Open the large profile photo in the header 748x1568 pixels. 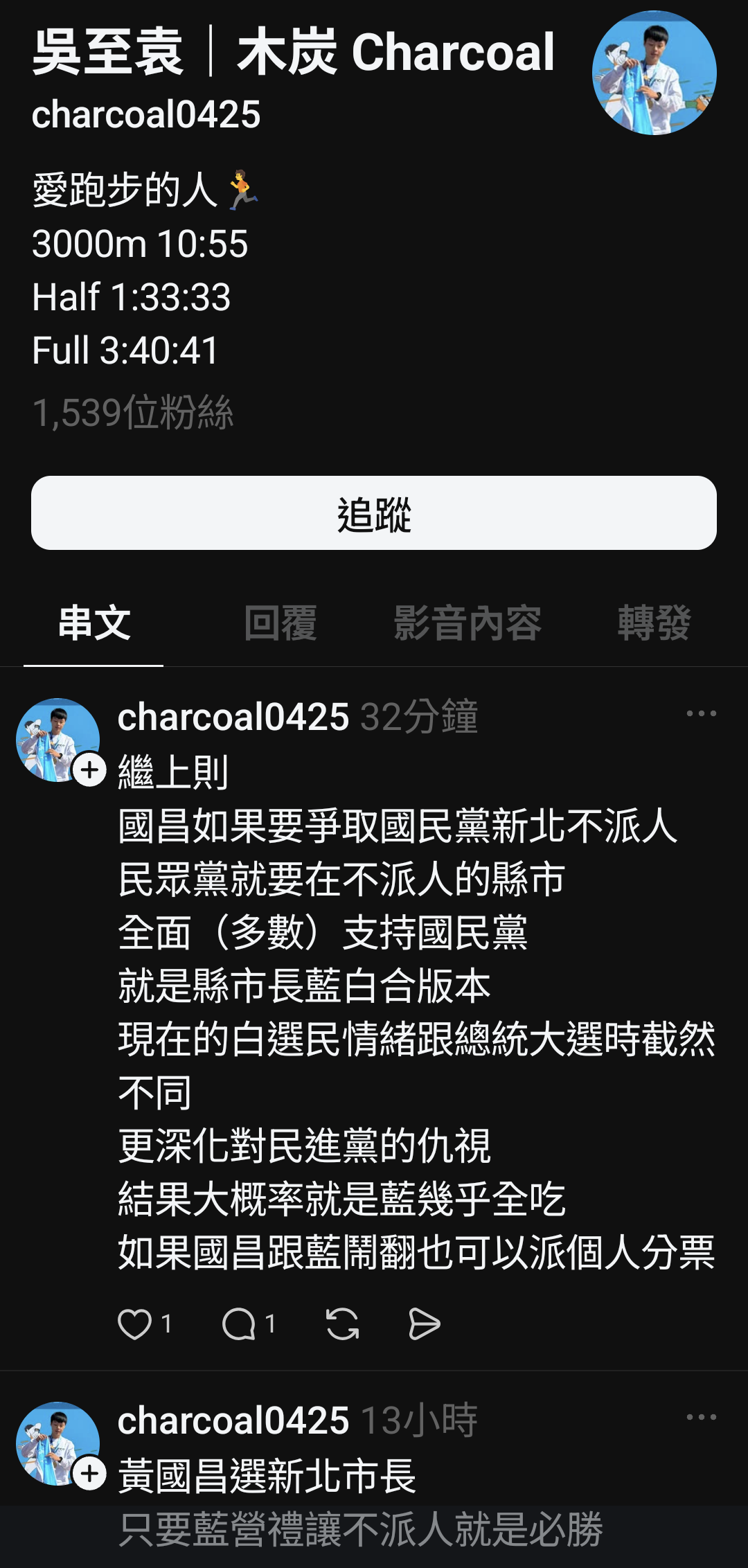(x=654, y=73)
